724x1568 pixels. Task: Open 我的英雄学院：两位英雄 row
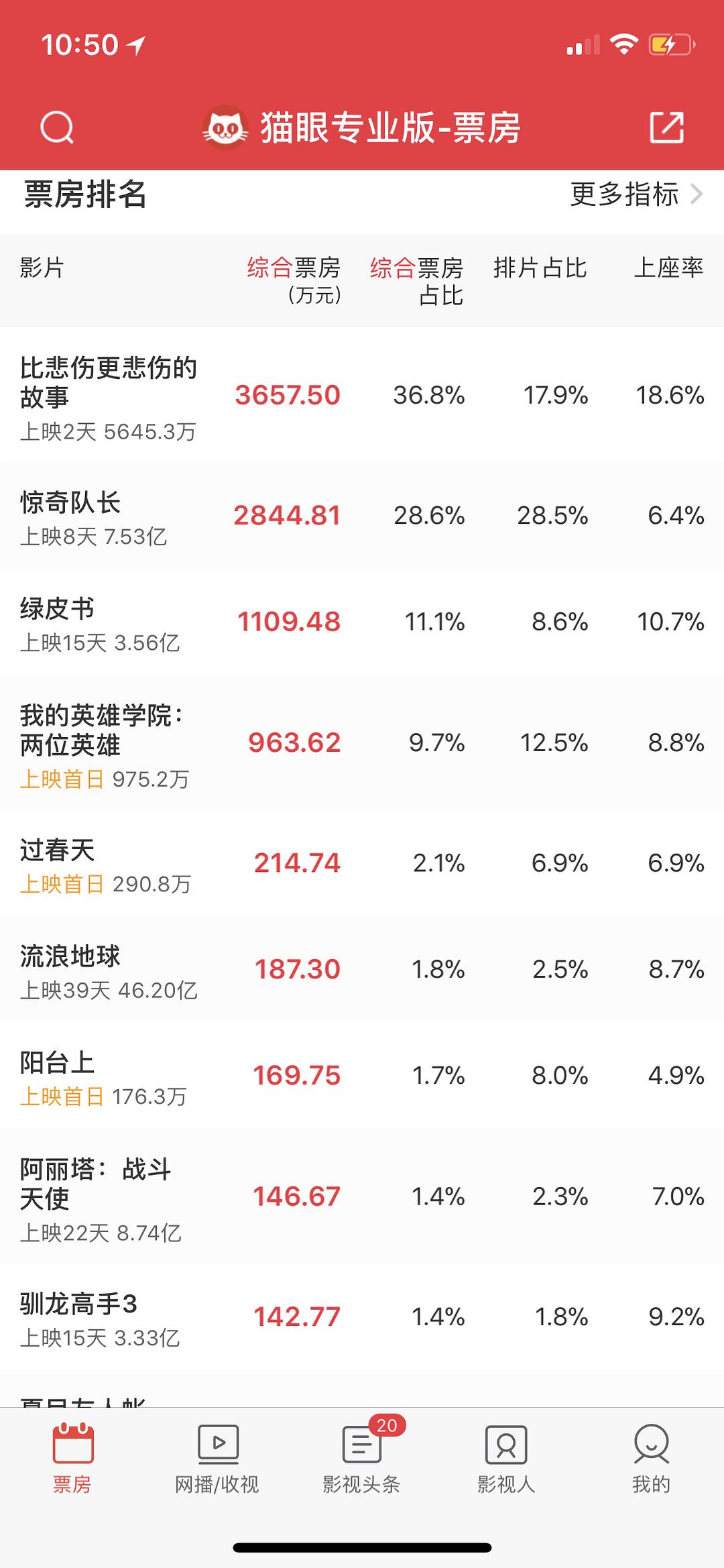coord(362,742)
